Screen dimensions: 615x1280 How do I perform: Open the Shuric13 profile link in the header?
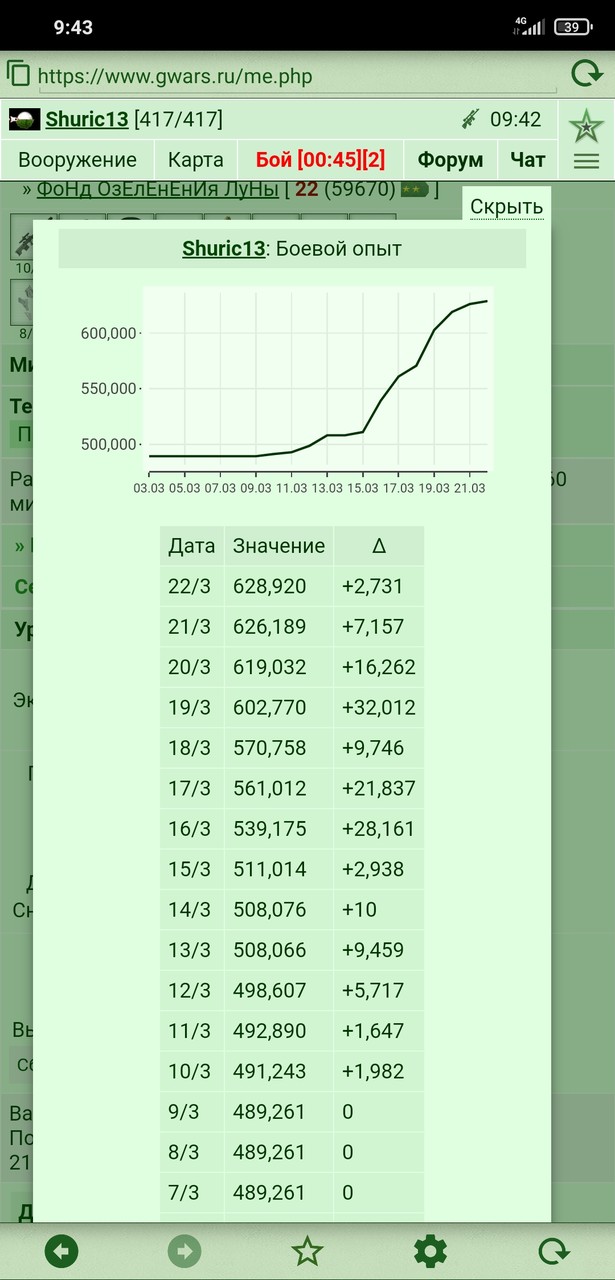tap(87, 120)
